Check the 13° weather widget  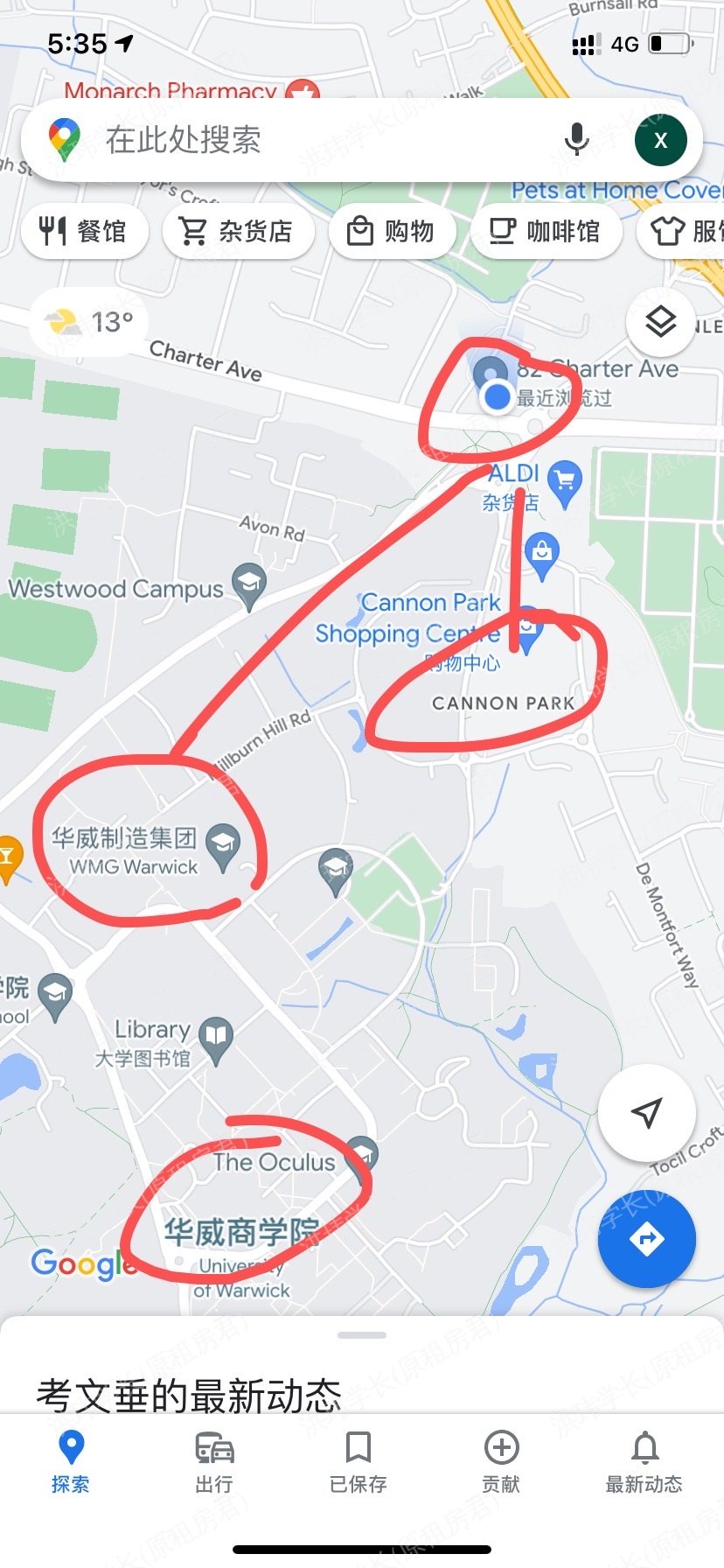89,322
